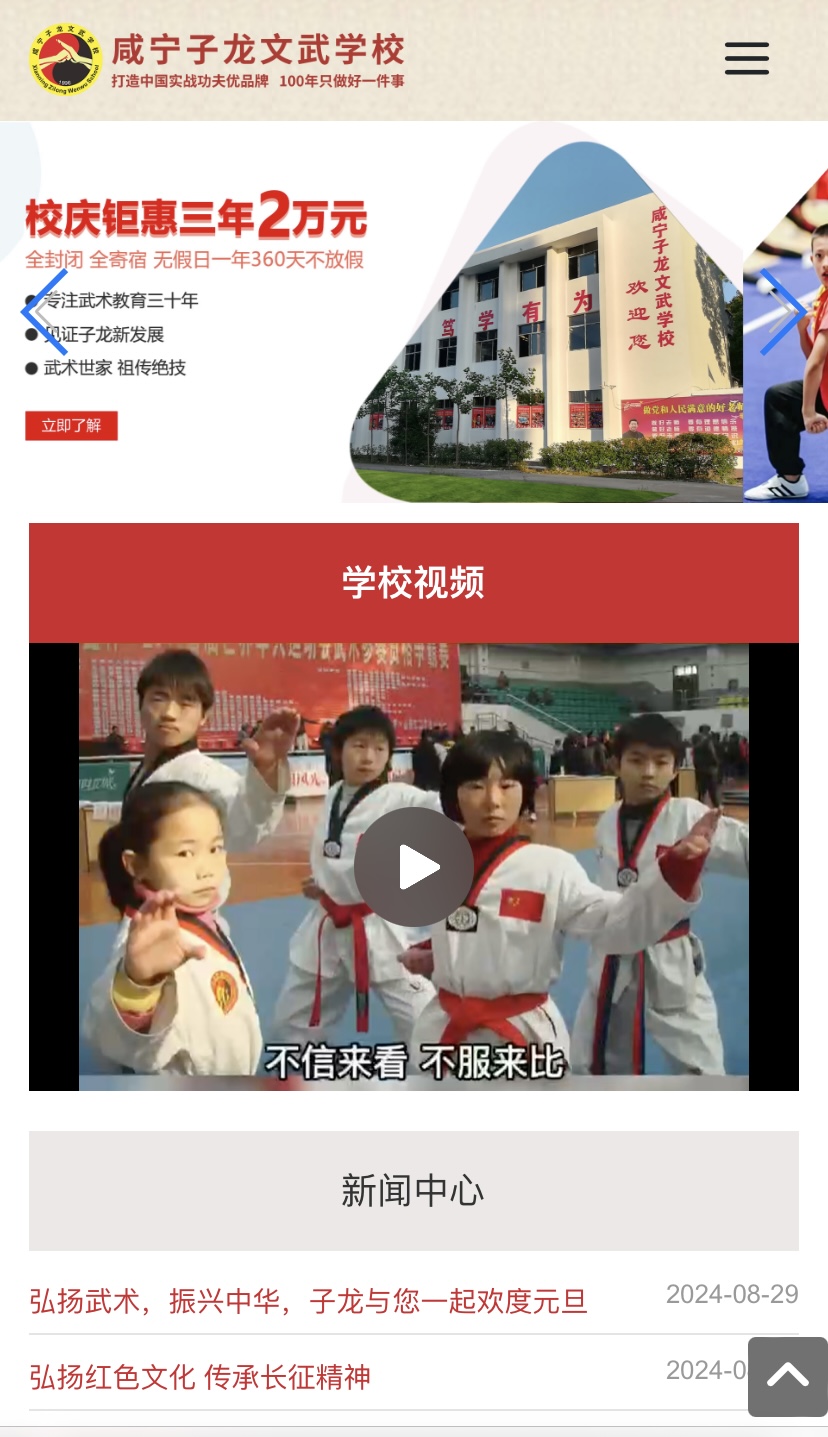Show the next banner slide

click(x=781, y=312)
